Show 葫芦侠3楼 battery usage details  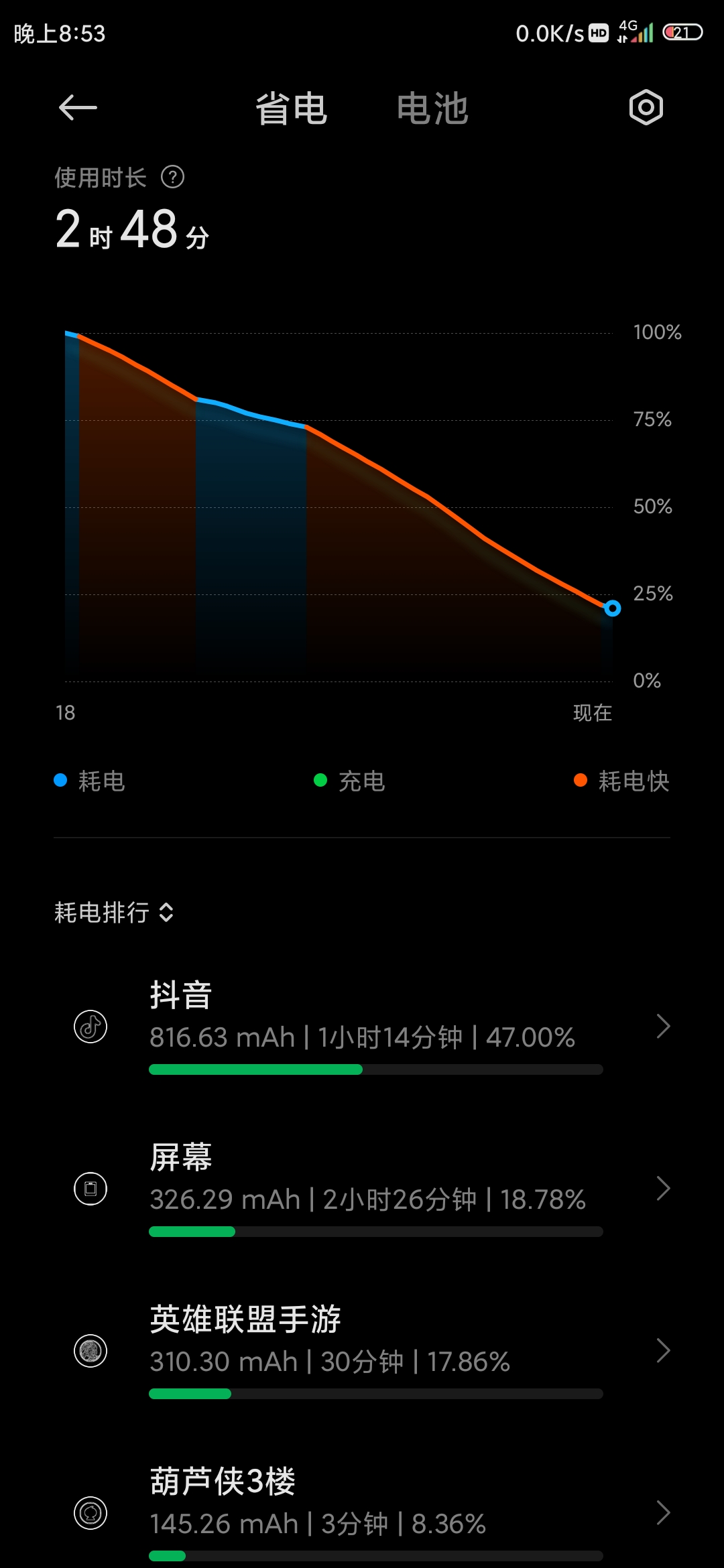[x=362, y=1513]
